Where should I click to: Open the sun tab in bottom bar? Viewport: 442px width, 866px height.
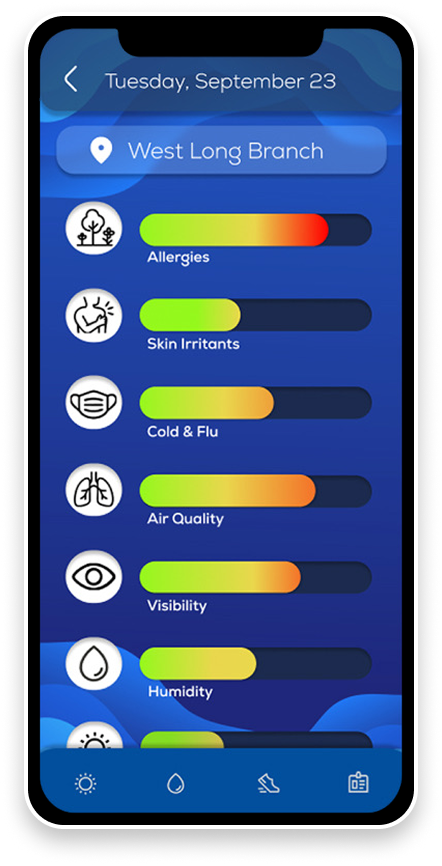[86, 783]
